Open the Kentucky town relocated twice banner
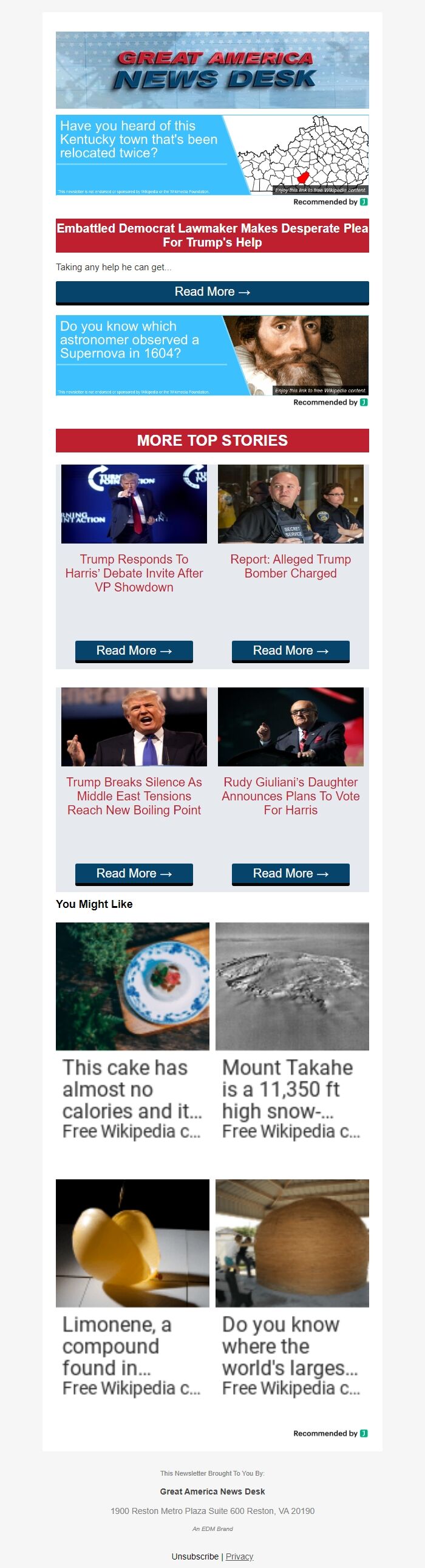The image size is (425, 1568). pos(212,155)
